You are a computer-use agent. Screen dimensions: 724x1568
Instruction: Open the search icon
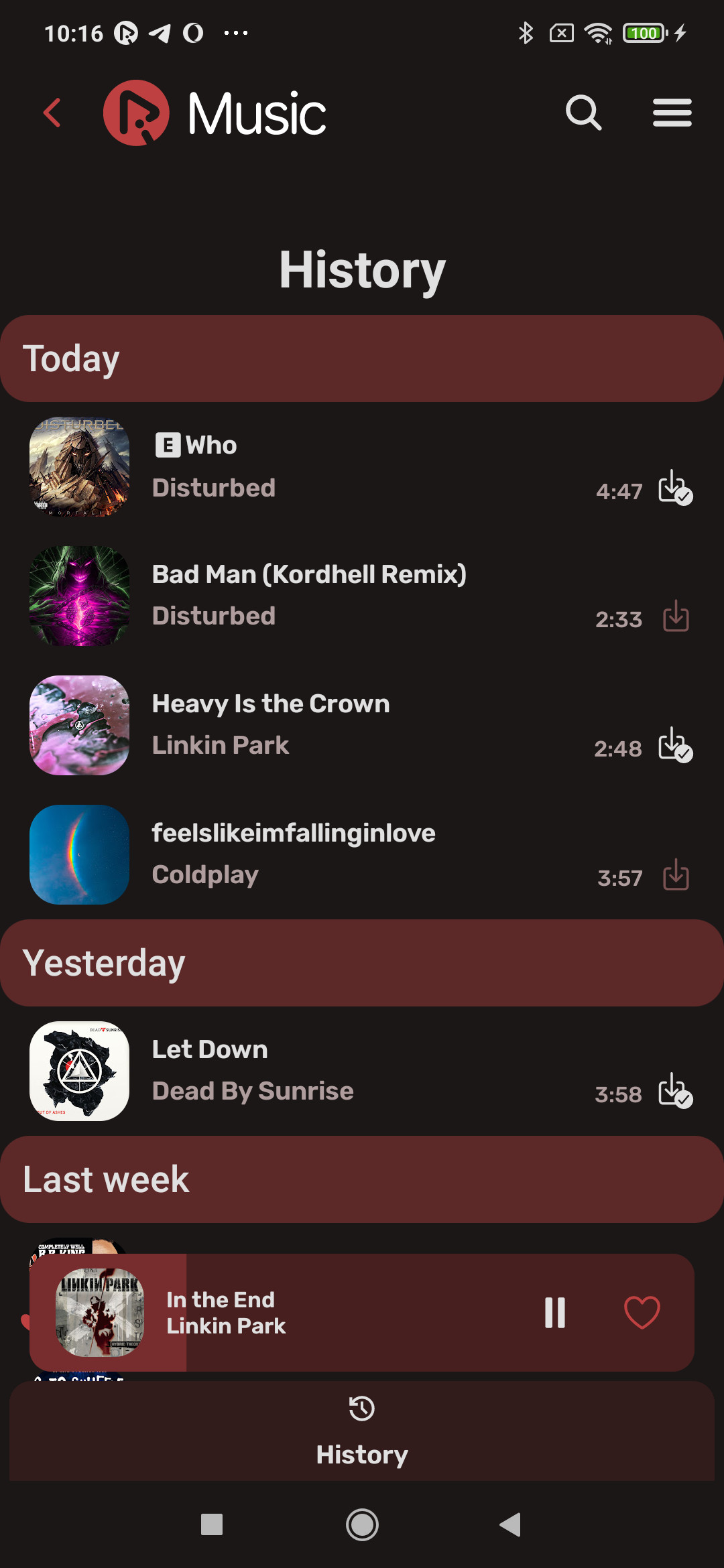pos(583,113)
